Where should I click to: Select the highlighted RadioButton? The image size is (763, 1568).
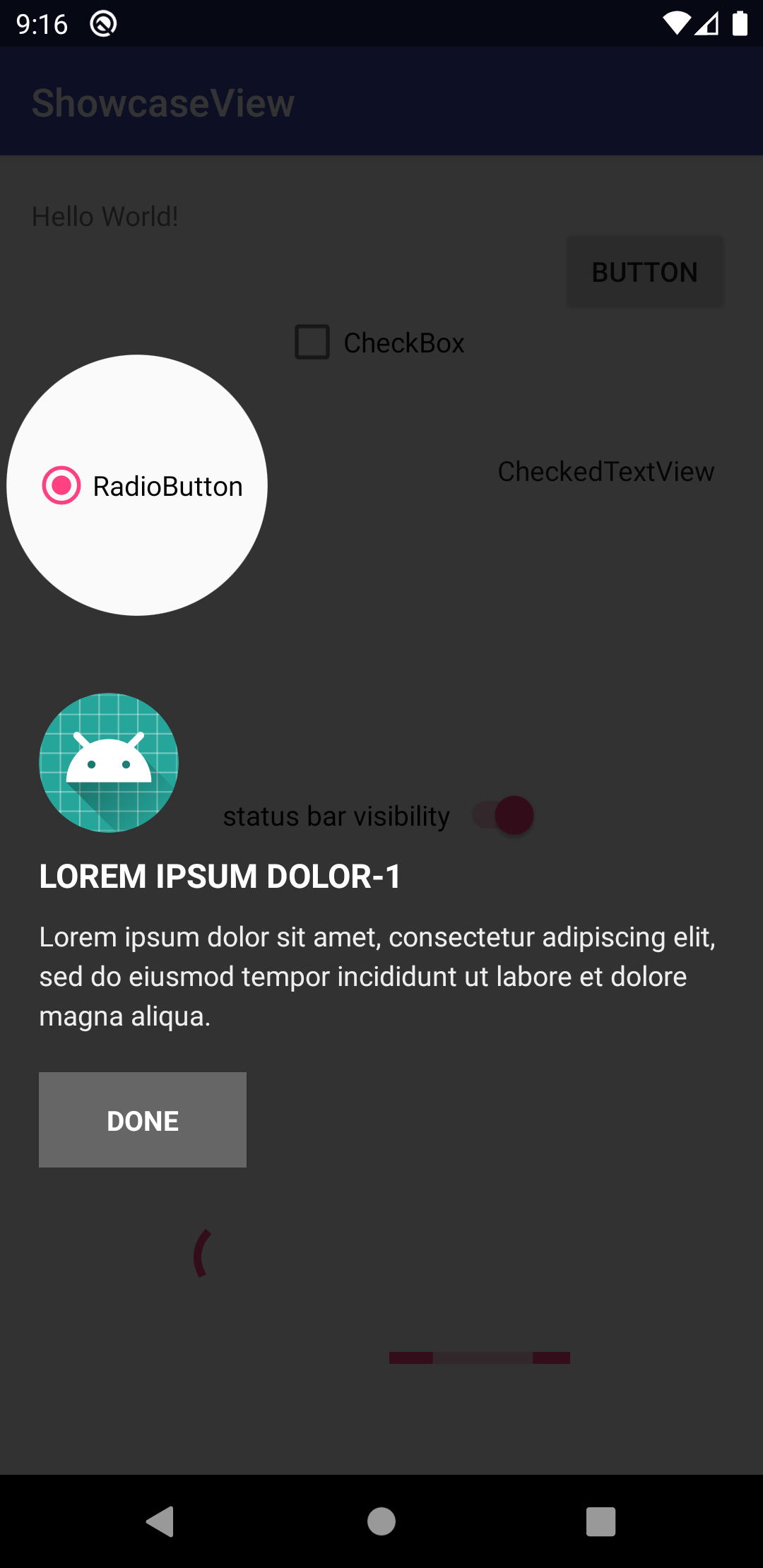coord(142,486)
